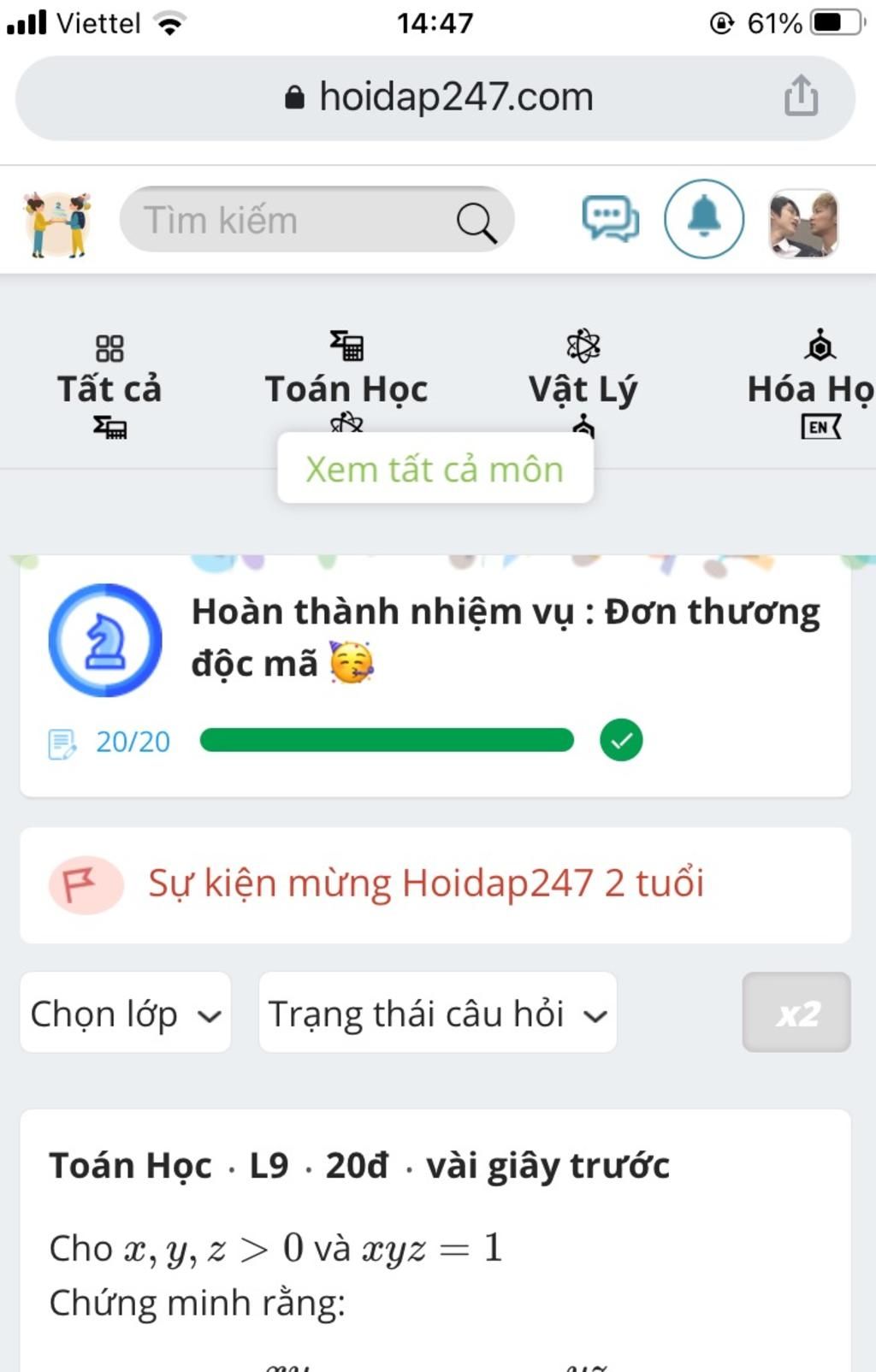This screenshot has width=876, height=1372.
Task: Expand the Chọn lớp dropdown
Action: pos(125,1013)
